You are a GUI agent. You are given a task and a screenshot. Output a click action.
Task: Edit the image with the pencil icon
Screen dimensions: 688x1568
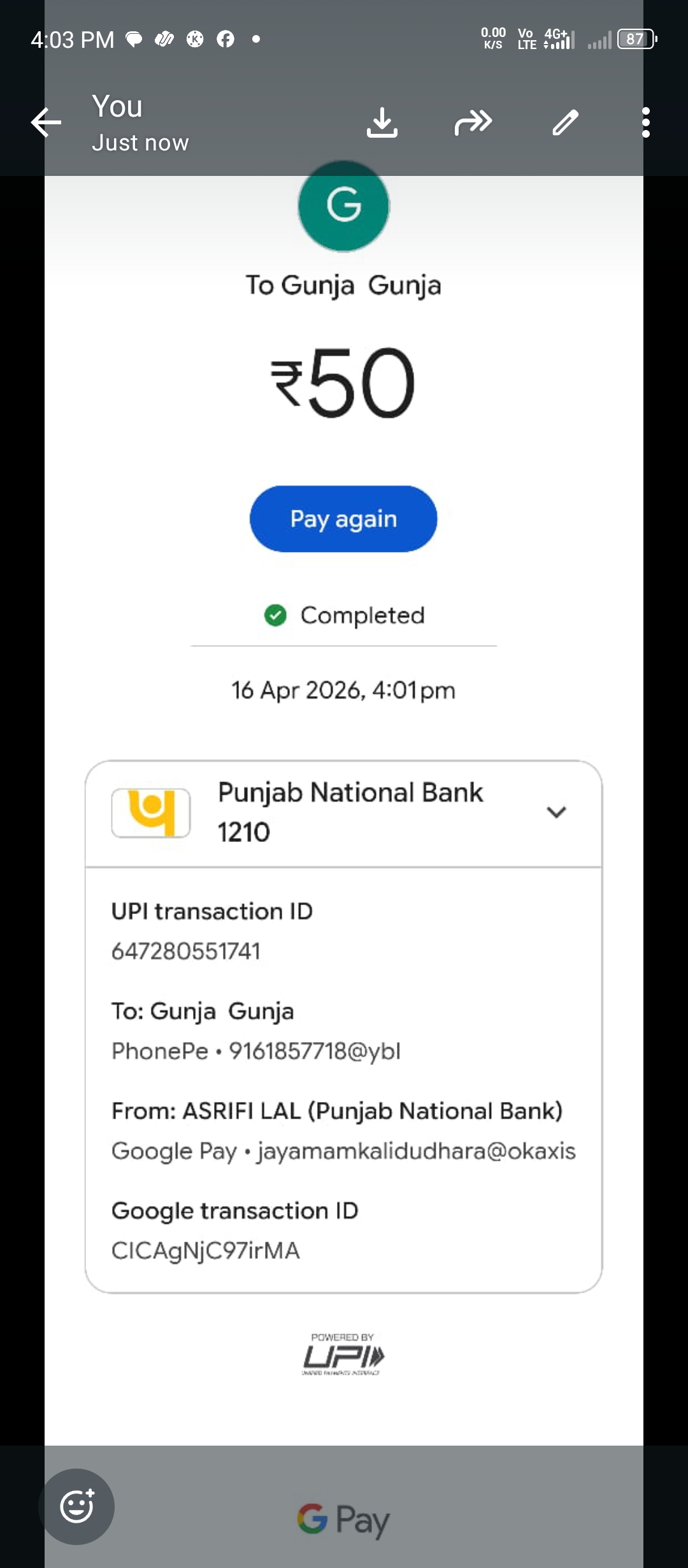pyautogui.click(x=565, y=122)
